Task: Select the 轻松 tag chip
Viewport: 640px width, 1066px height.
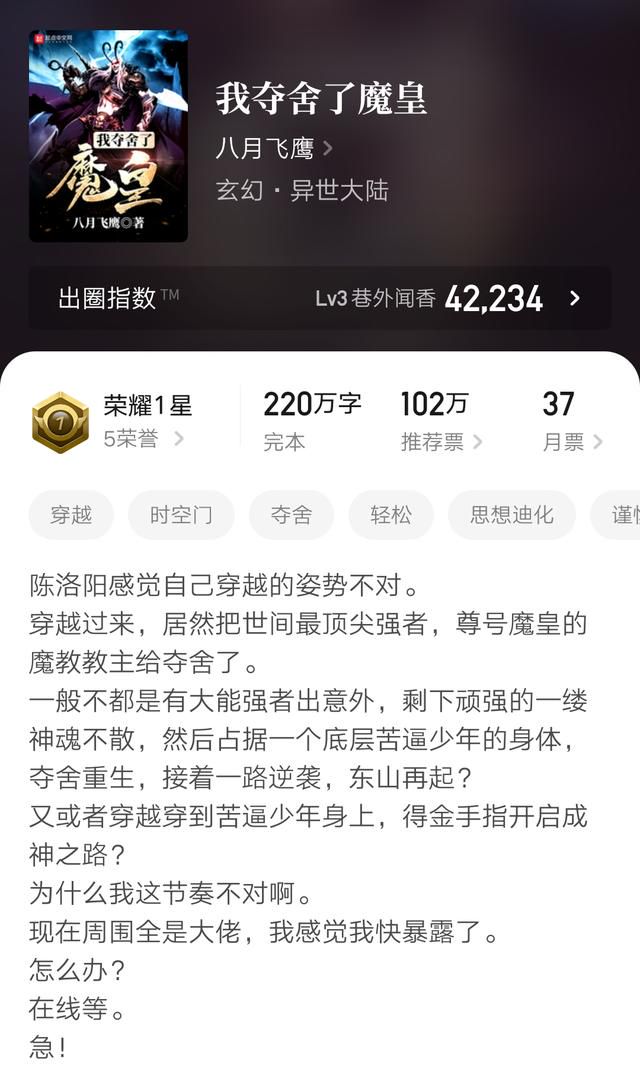Action: pos(391,515)
